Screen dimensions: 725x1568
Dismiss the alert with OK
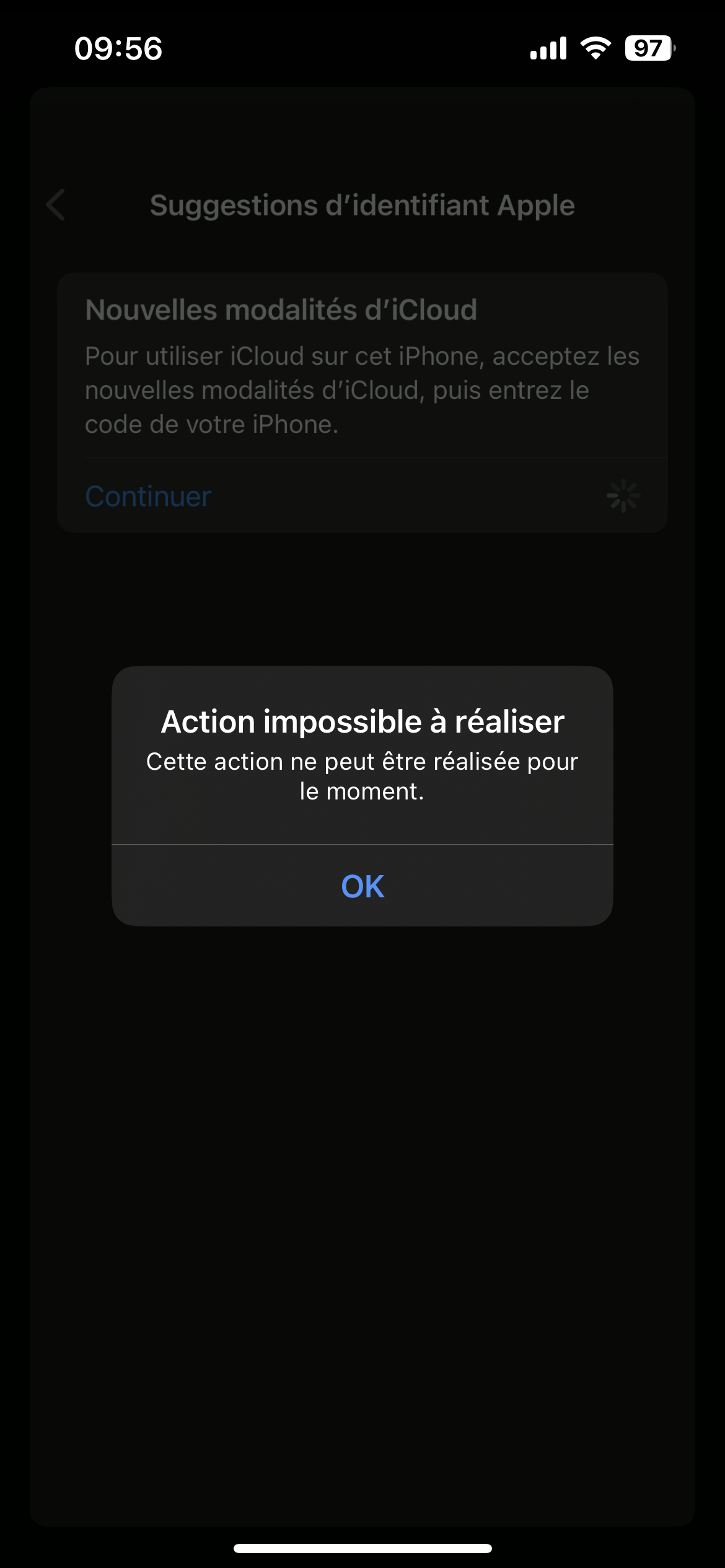tap(362, 886)
